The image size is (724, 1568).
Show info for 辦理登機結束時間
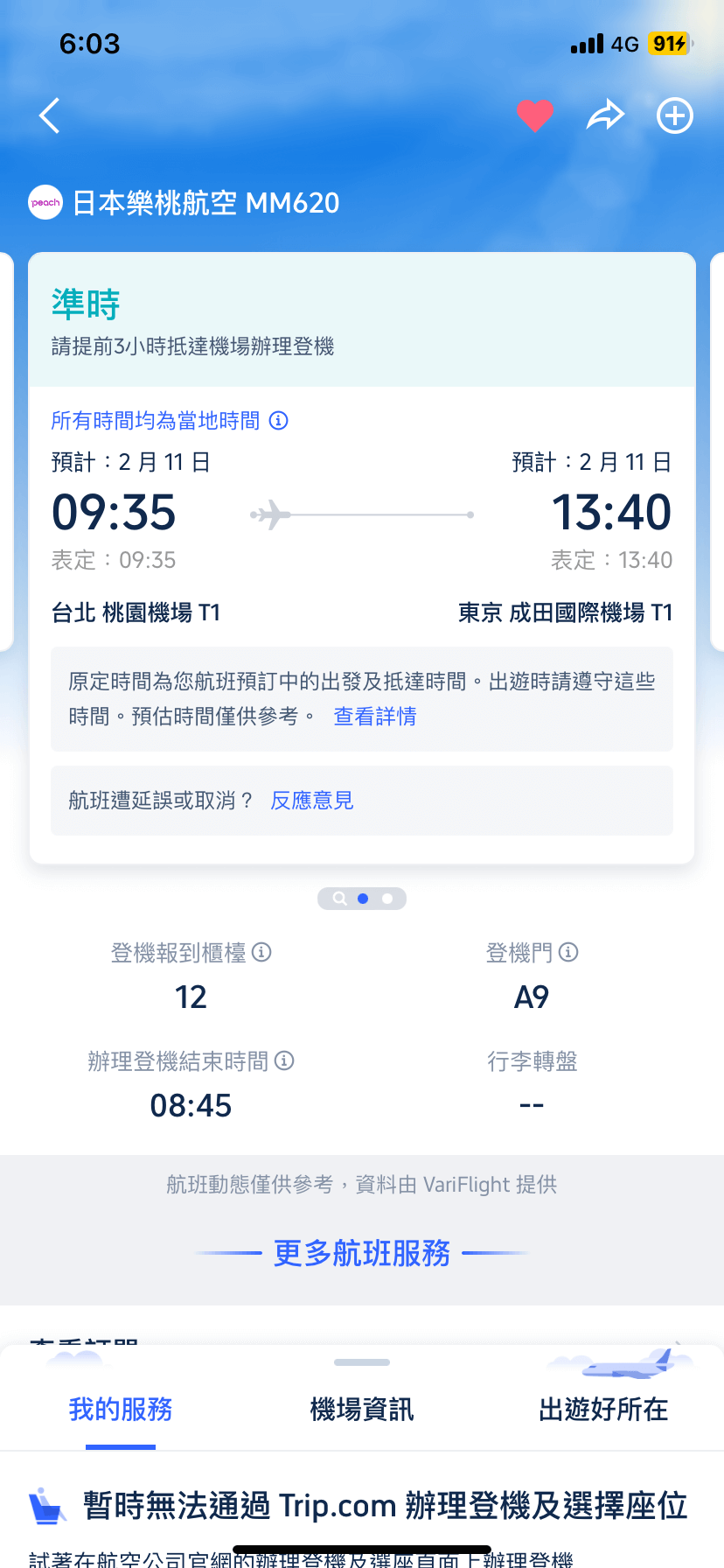(x=284, y=1060)
